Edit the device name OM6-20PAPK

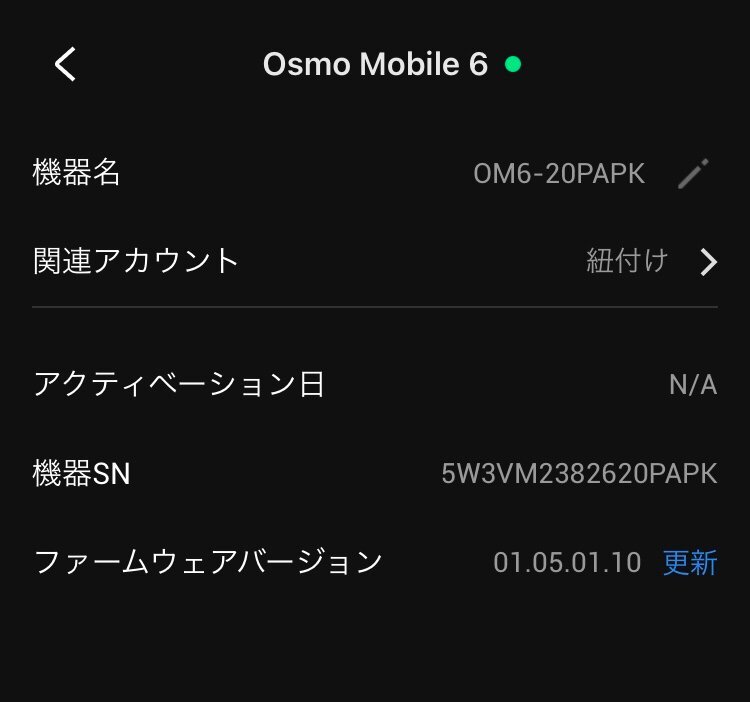tap(692, 174)
